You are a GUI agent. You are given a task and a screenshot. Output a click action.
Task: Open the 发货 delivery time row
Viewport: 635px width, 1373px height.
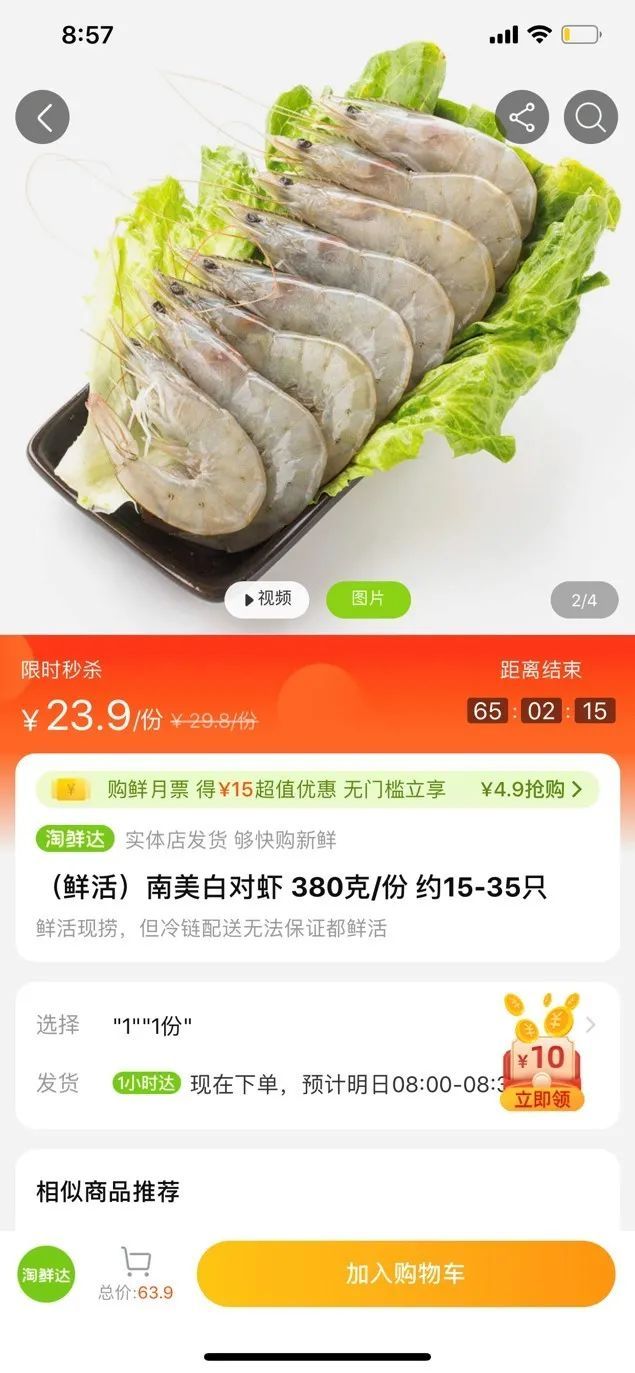click(x=300, y=1084)
